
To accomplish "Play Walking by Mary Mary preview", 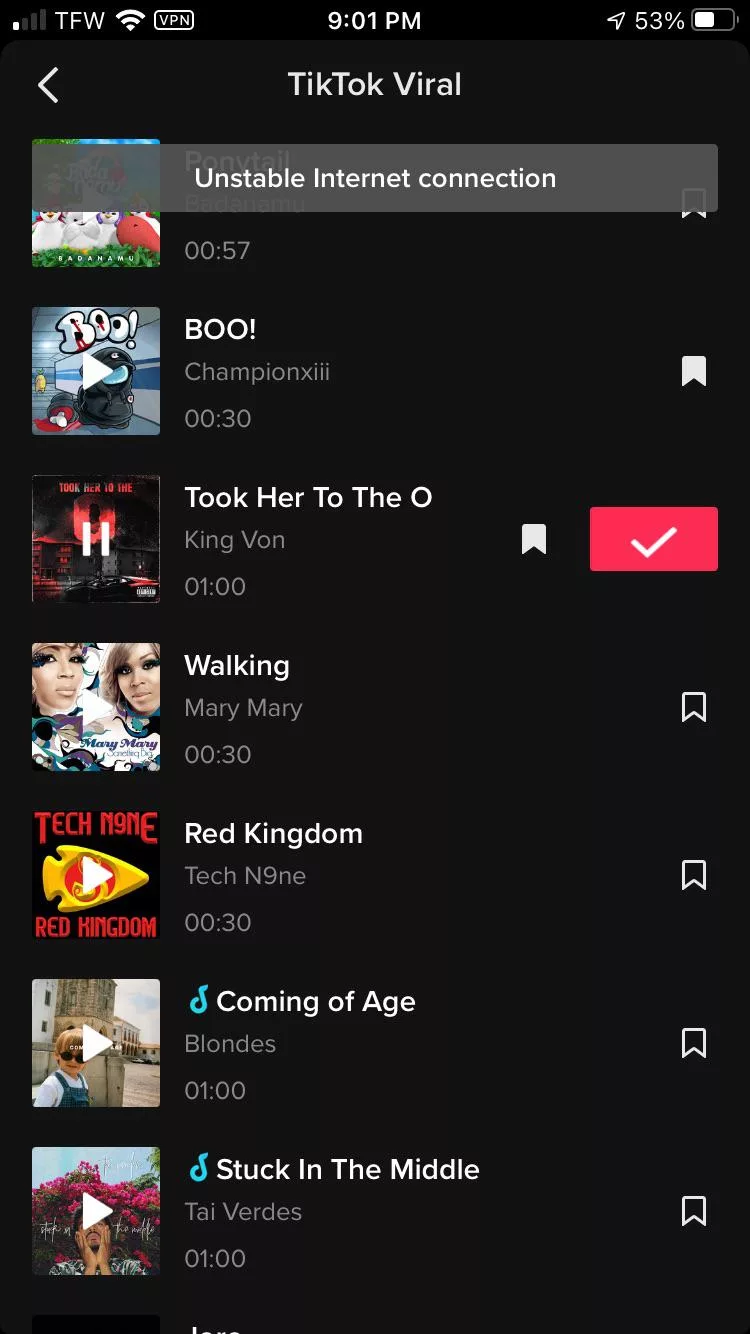I will (x=96, y=707).
